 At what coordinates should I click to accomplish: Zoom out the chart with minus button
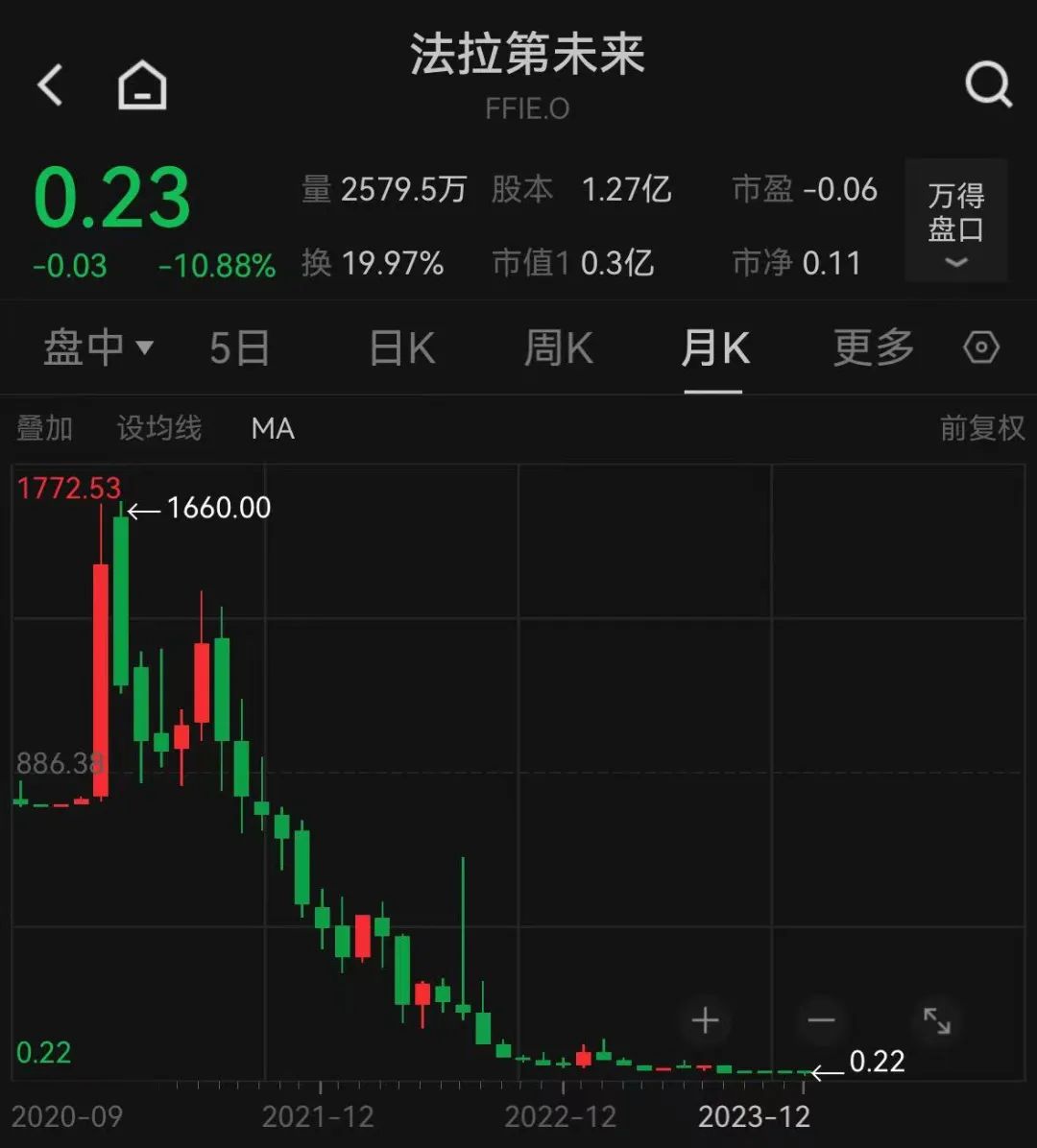(821, 1020)
